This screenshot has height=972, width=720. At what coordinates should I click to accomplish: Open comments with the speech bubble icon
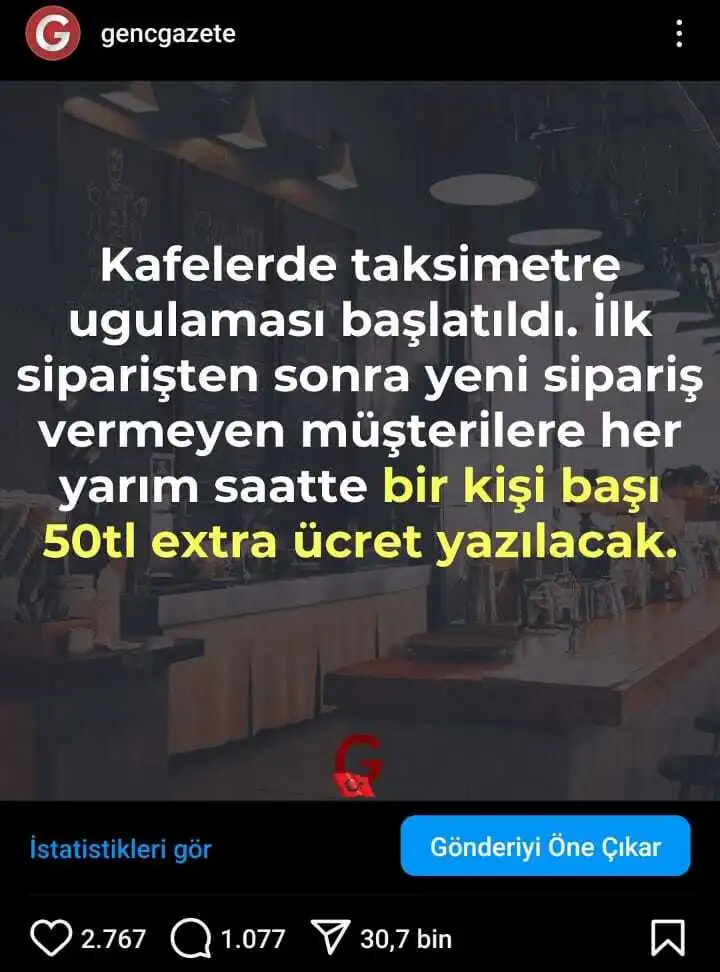[195, 937]
